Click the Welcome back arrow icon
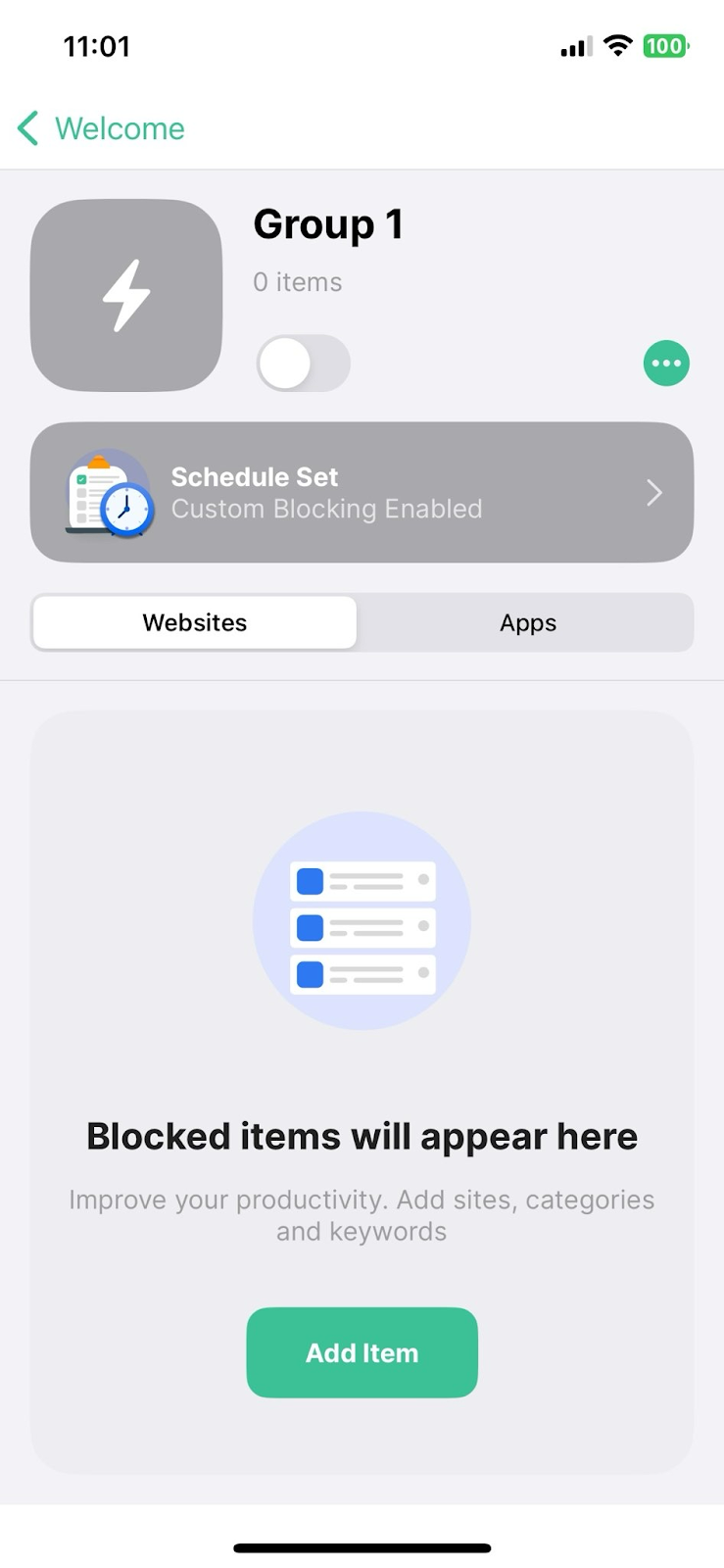This screenshot has height=1568, width=724. [x=26, y=127]
